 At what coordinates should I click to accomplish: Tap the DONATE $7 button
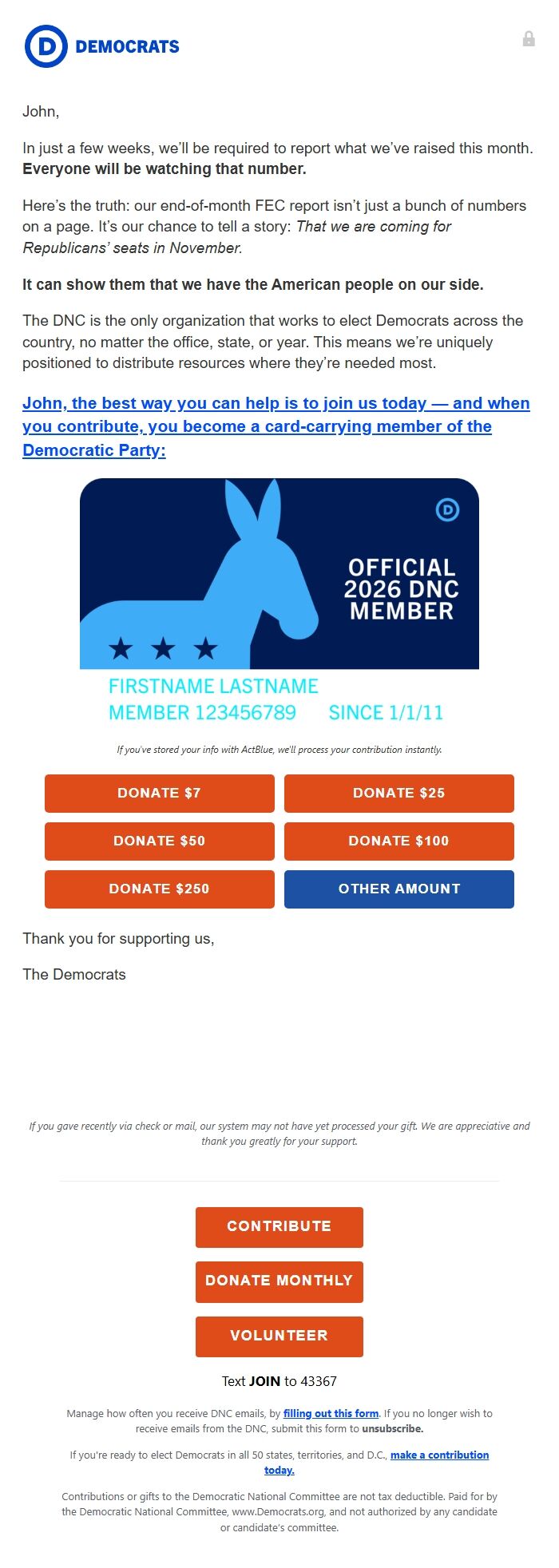pyautogui.click(x=159, y=793)
